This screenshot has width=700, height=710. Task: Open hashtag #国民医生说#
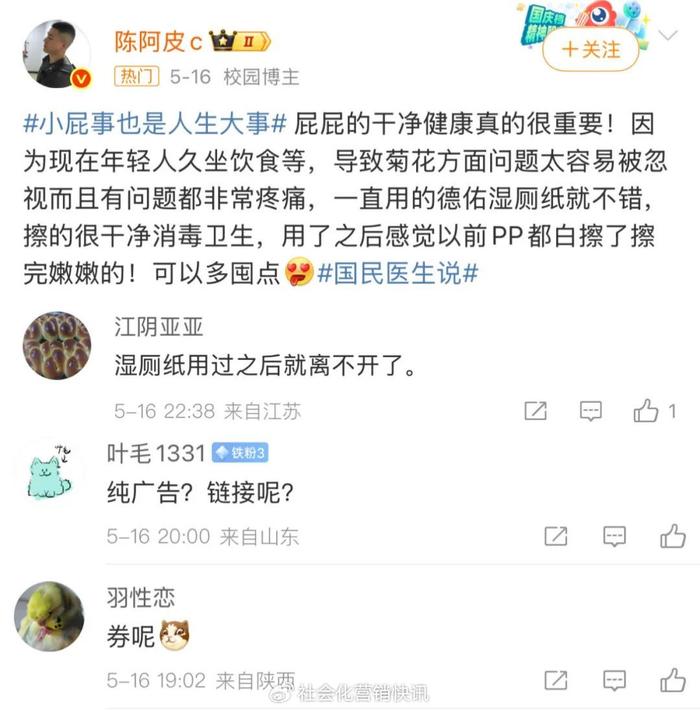click(399, 273)
